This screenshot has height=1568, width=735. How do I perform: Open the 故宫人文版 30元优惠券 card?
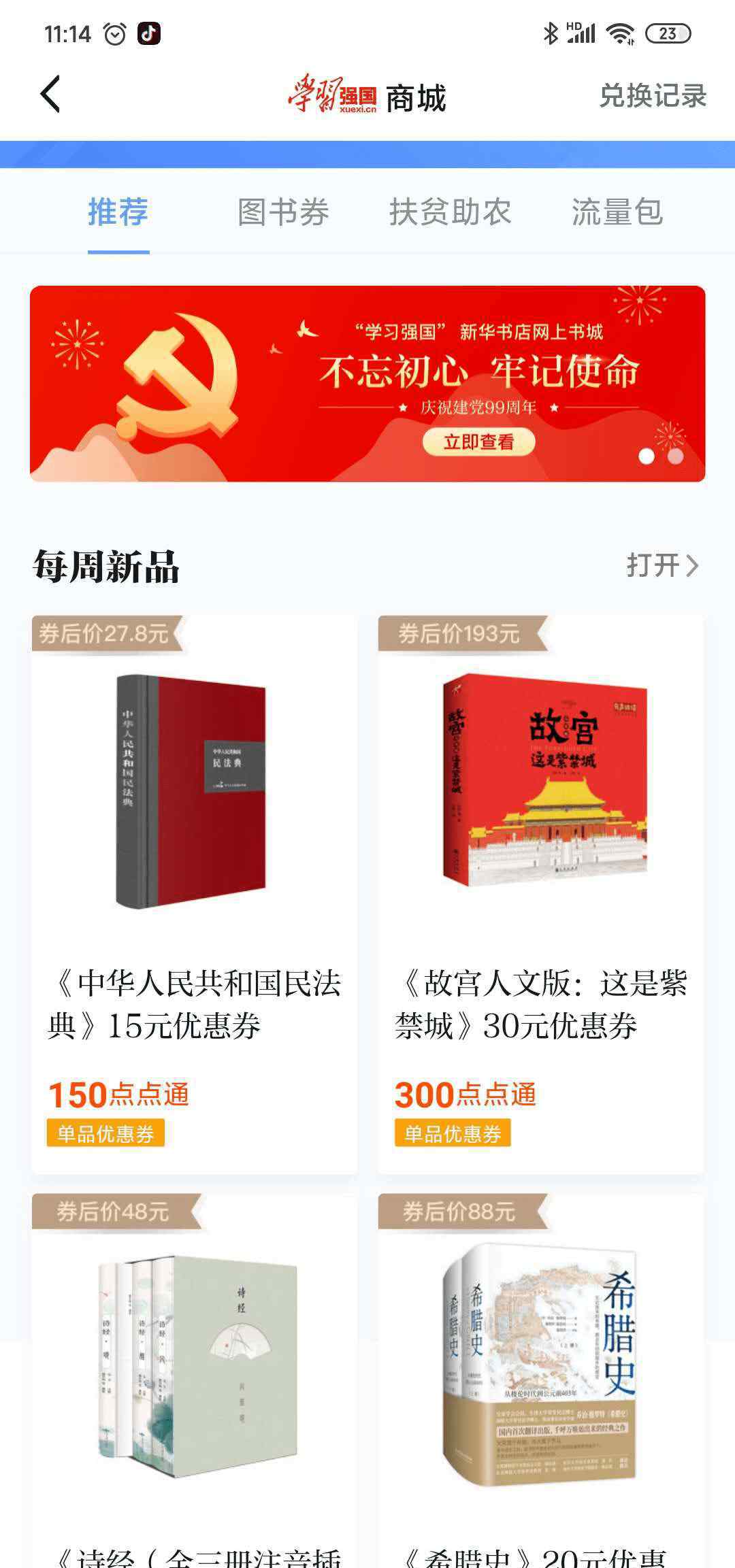click(x=541, y=895)
